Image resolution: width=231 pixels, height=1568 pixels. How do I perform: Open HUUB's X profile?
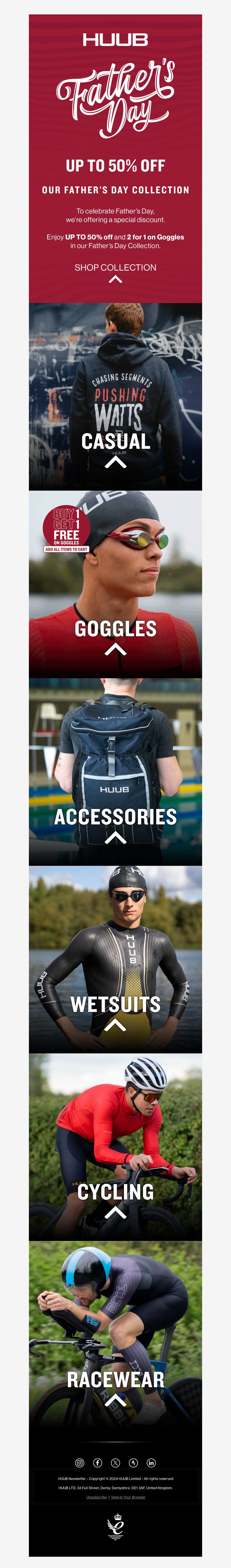pos(115,1463)
